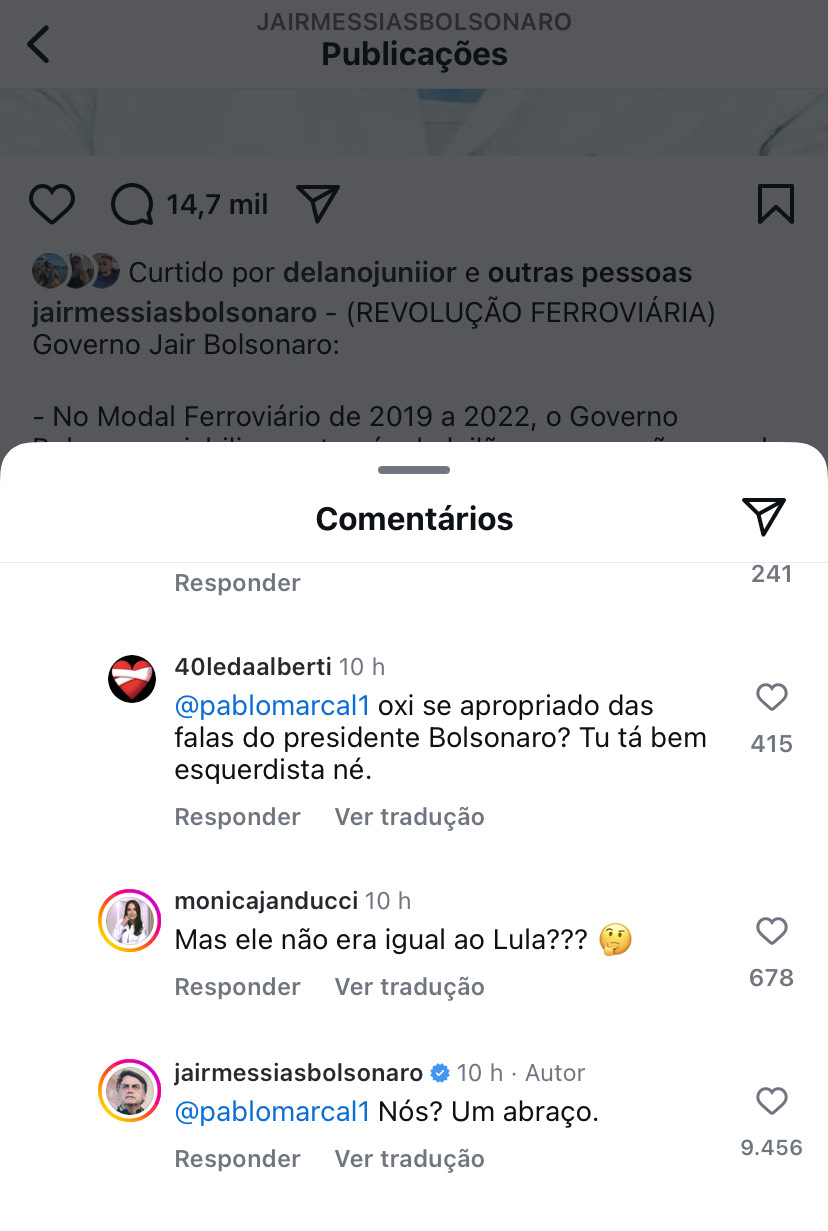The height and width of the screenshot is (1231, 828).
Task: See translation of monicajanducci's comment
Action: click(409, 987)
